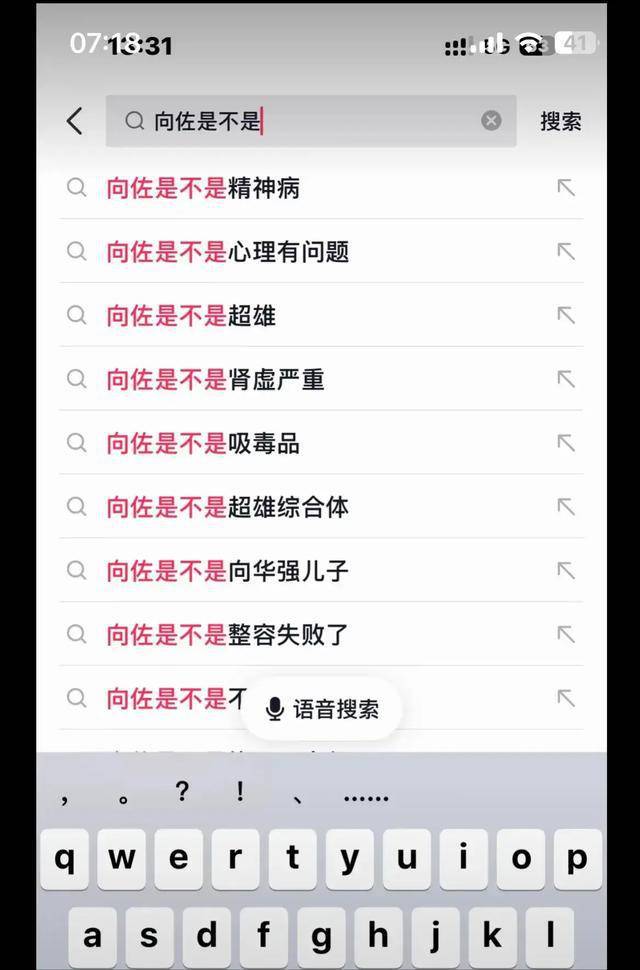Tap the 搜索 button
This screenshot has width=640, height=970.
[560, 121]
